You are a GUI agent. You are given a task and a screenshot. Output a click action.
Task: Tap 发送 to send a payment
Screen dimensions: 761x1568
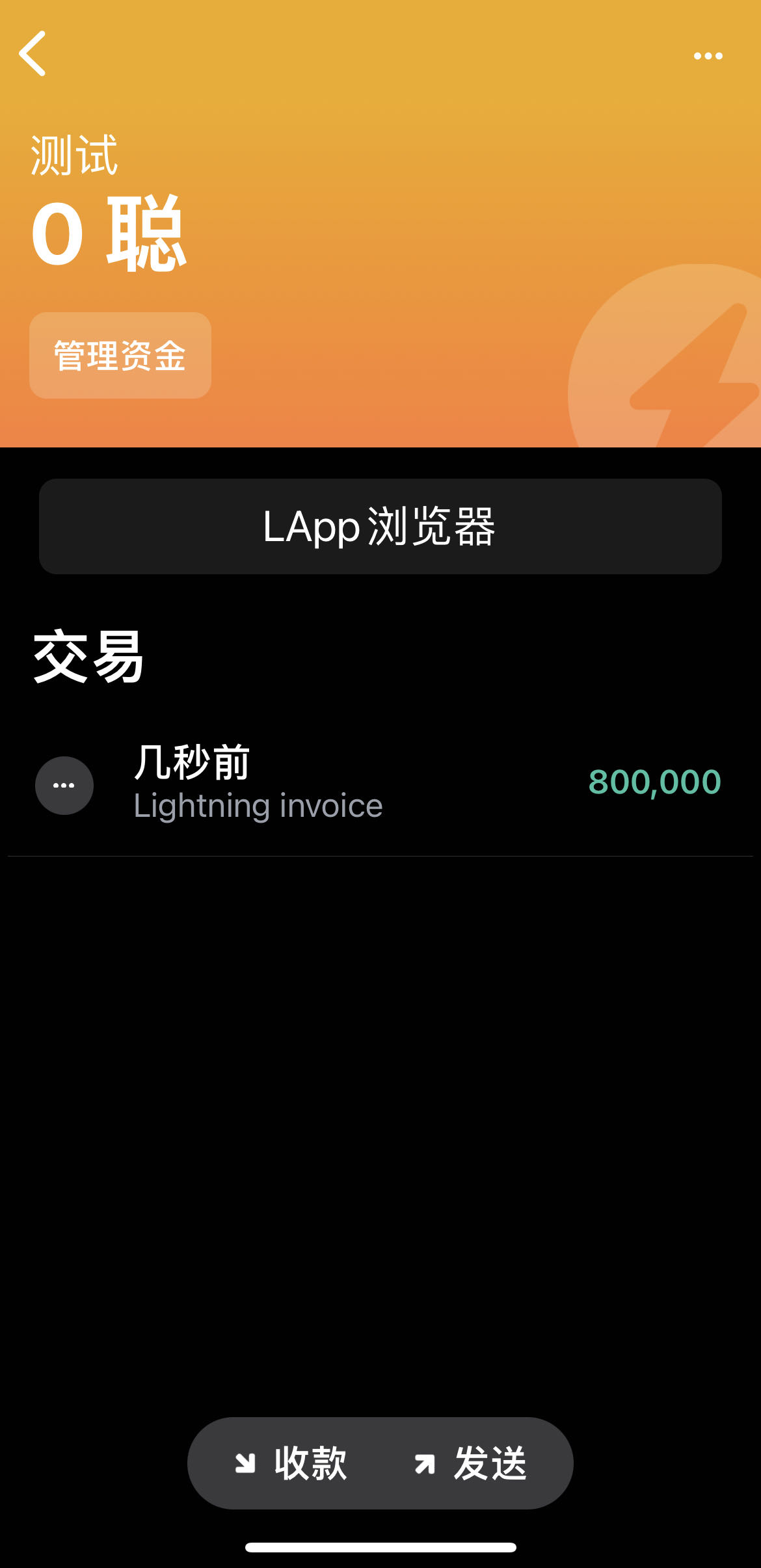click(471, 1463)
